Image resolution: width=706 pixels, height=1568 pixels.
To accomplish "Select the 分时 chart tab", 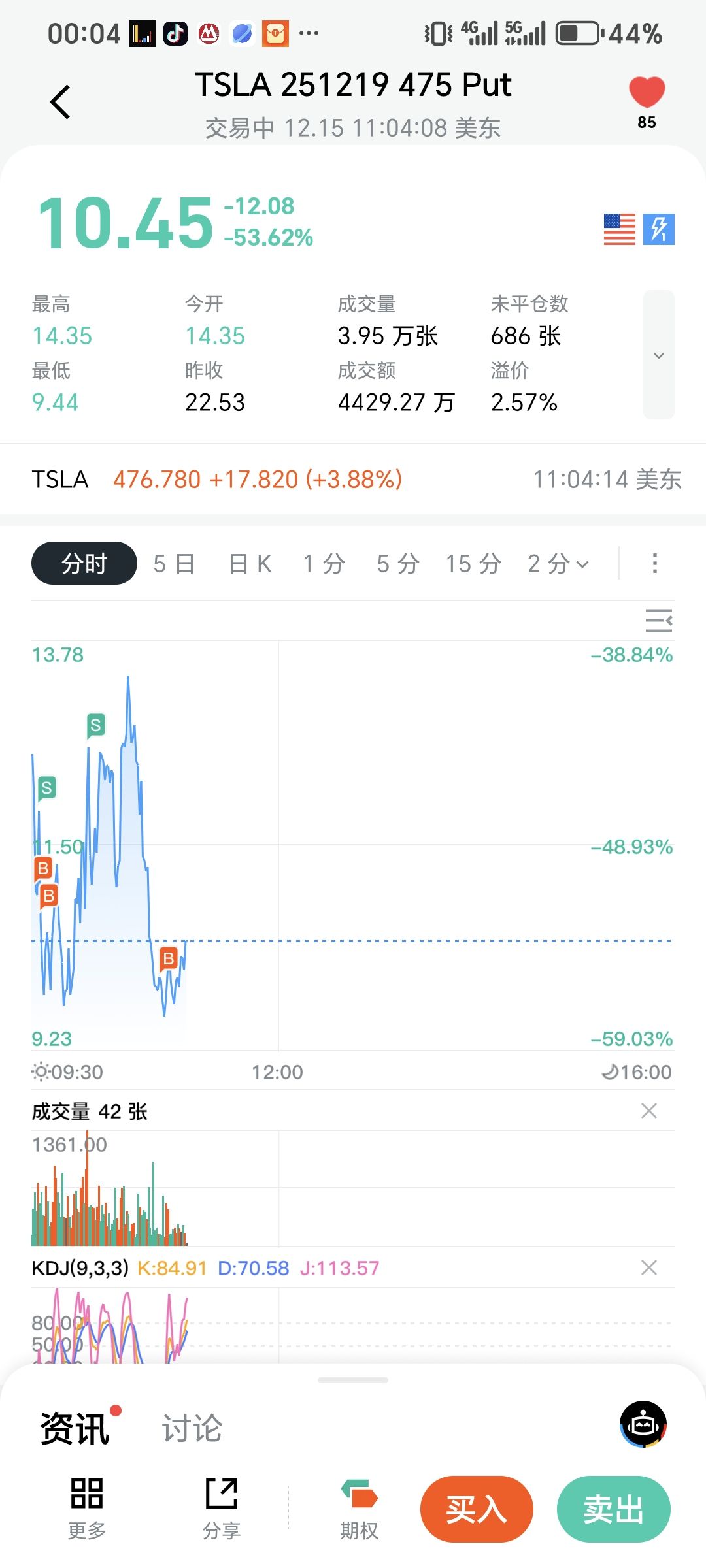I will [x=84, y=563].
